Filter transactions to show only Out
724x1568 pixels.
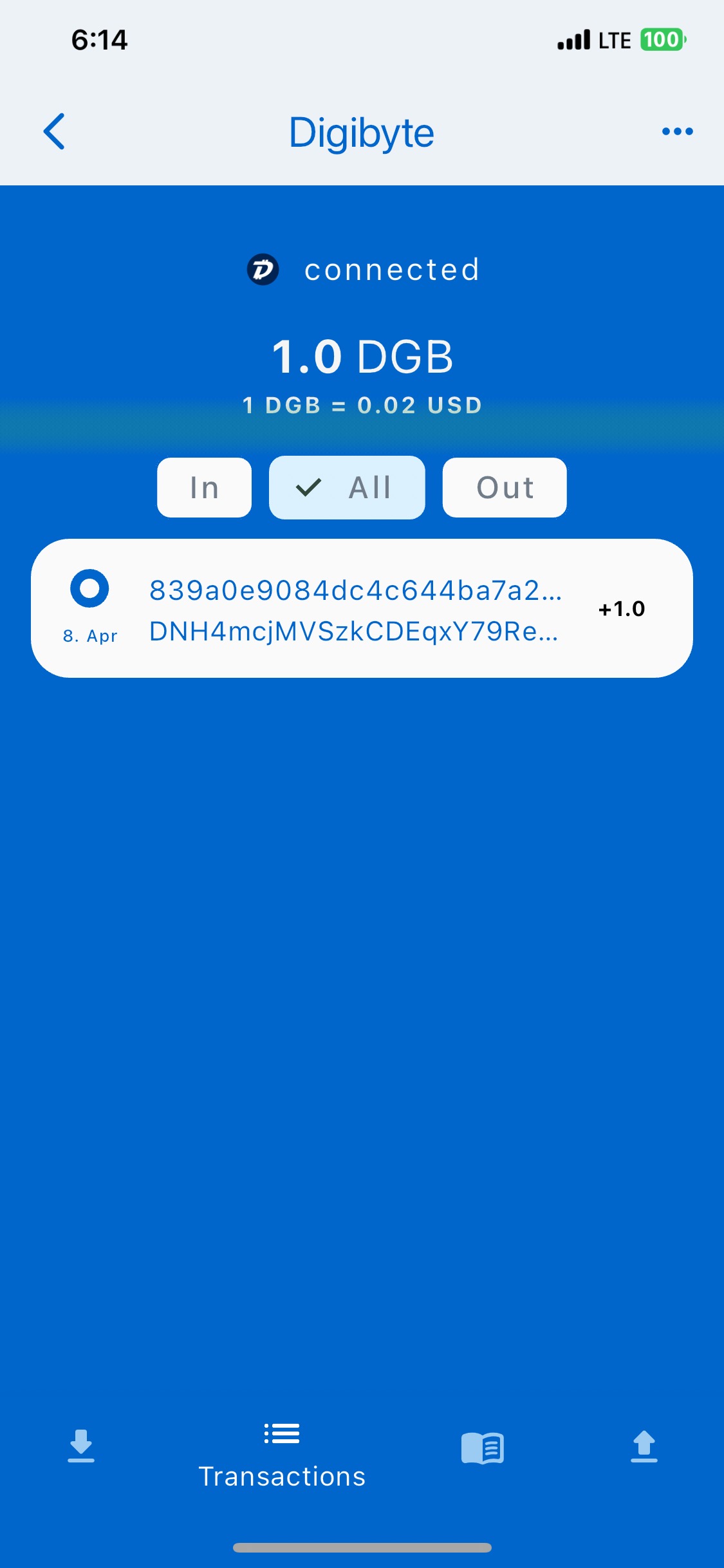coord(504,487)
